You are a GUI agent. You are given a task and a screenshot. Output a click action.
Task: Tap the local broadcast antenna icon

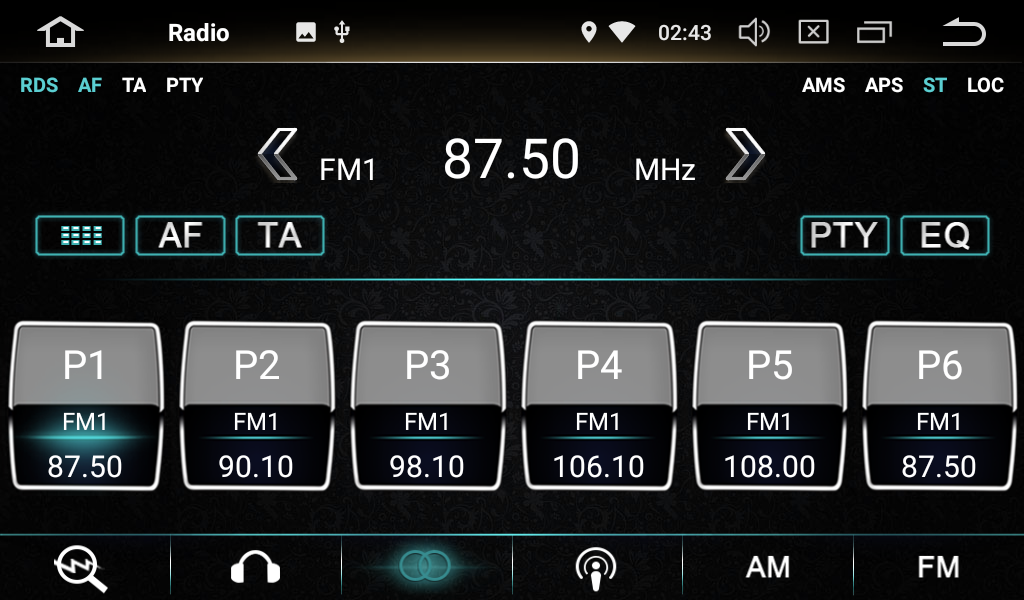pyautogui.click(x=596, y=567)
